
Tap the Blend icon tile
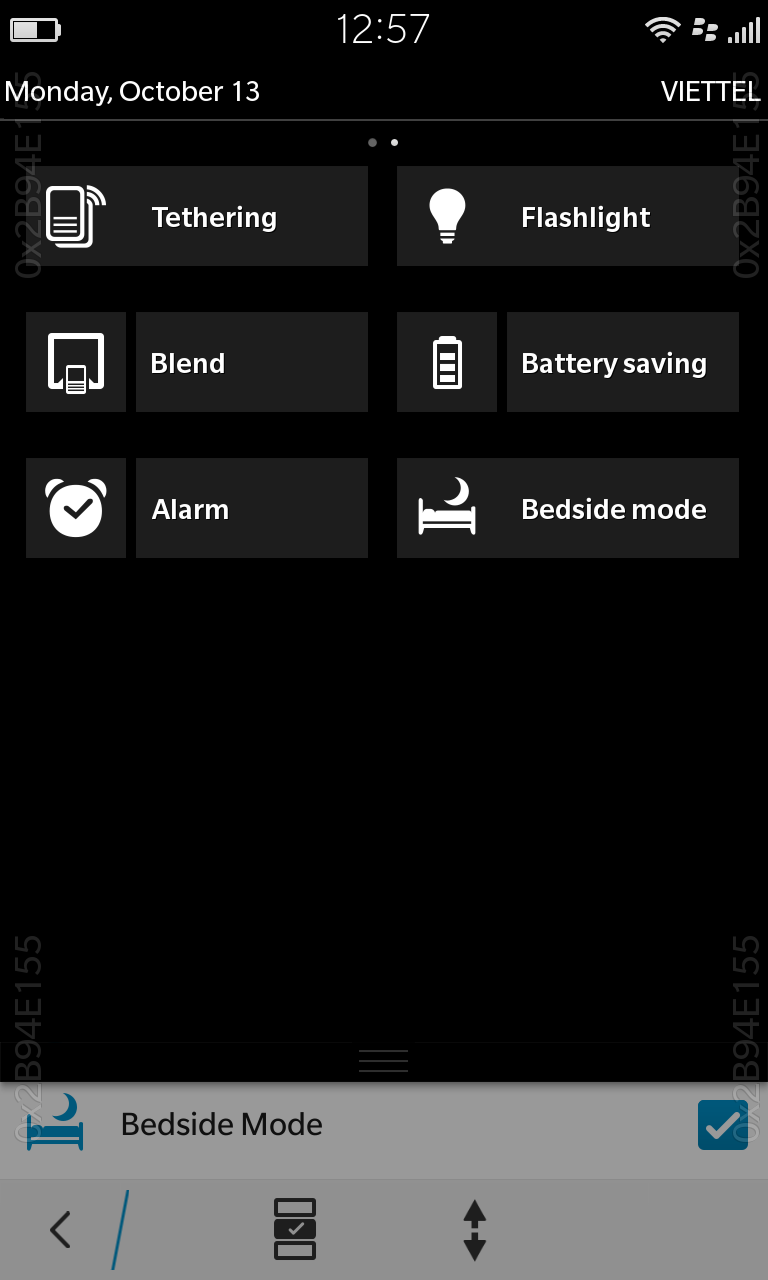[x=76, y=362]
